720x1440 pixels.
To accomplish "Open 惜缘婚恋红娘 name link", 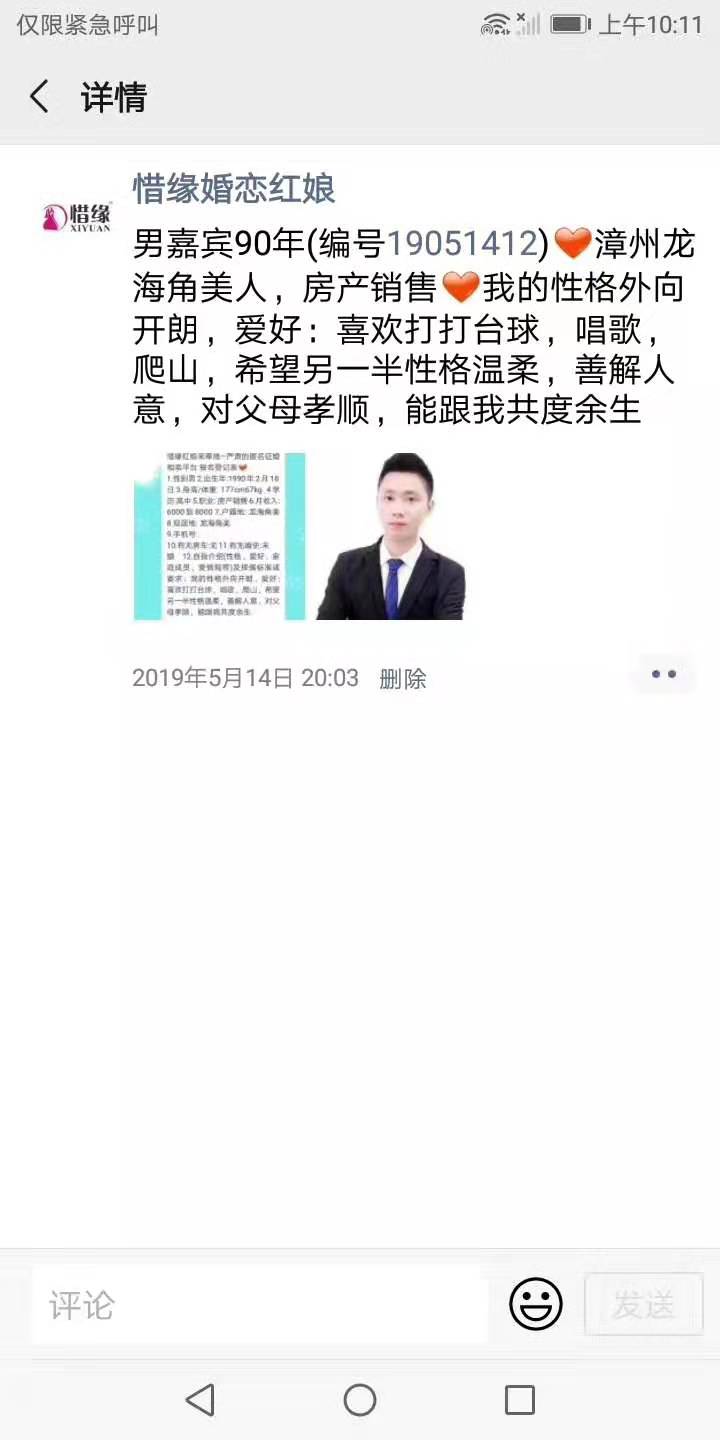I will pos(234,188).
